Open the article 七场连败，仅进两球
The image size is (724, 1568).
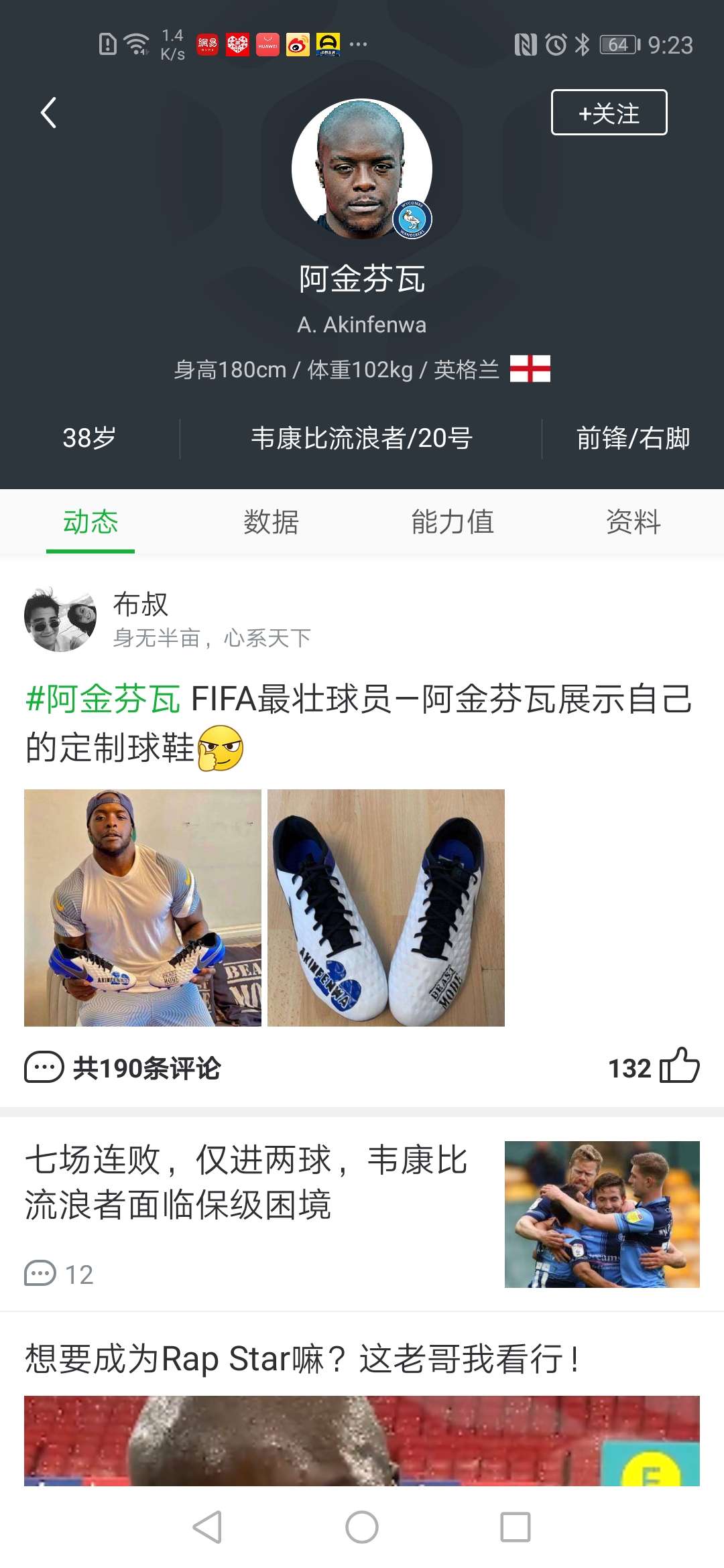click(245, 1183)
